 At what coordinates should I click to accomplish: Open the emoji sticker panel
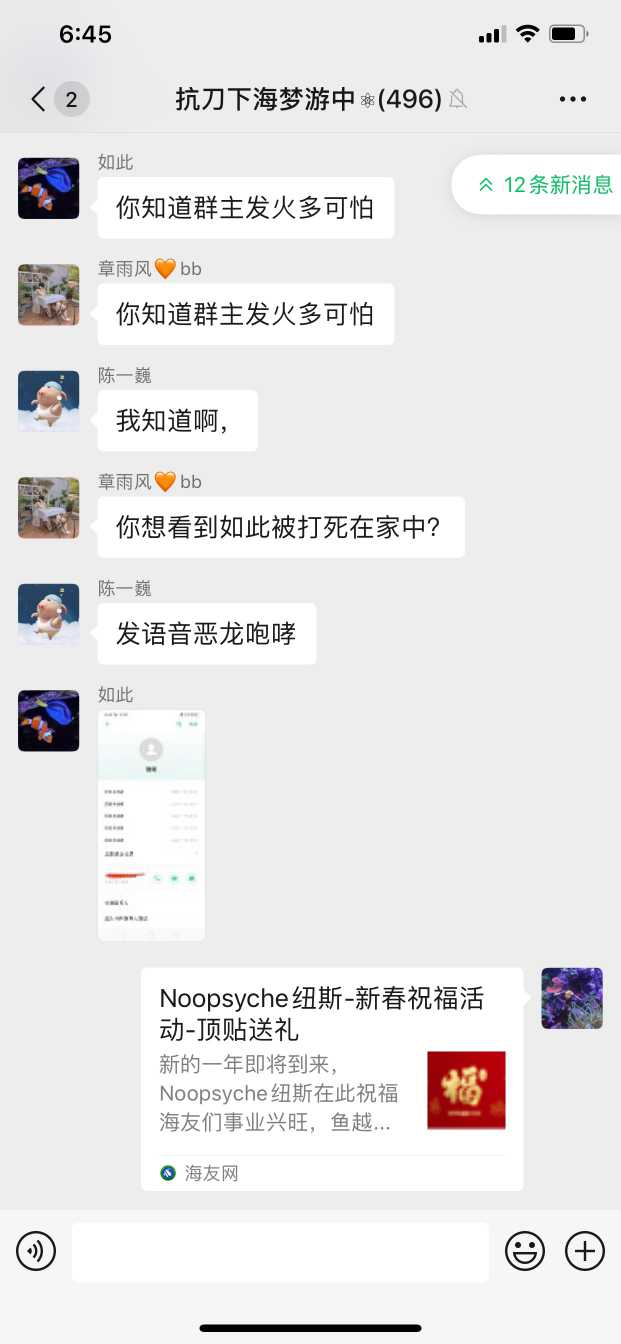tap(525, 1251)
